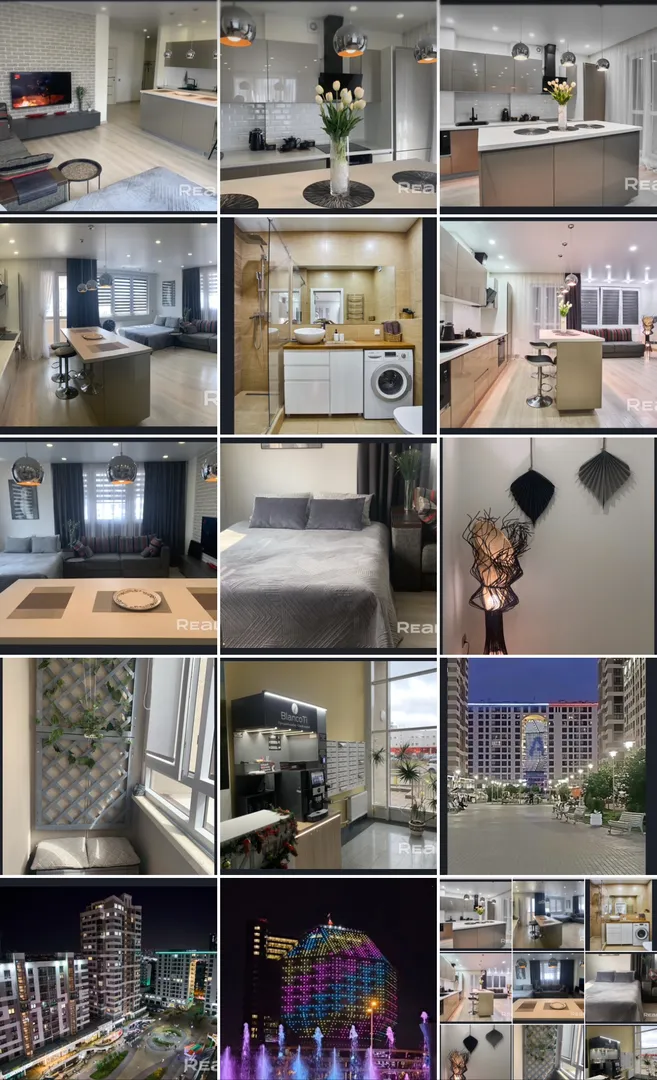657x1080 pixels.
Task: View the bedroom photo with the grey bedspread
Action: [328, 545]
